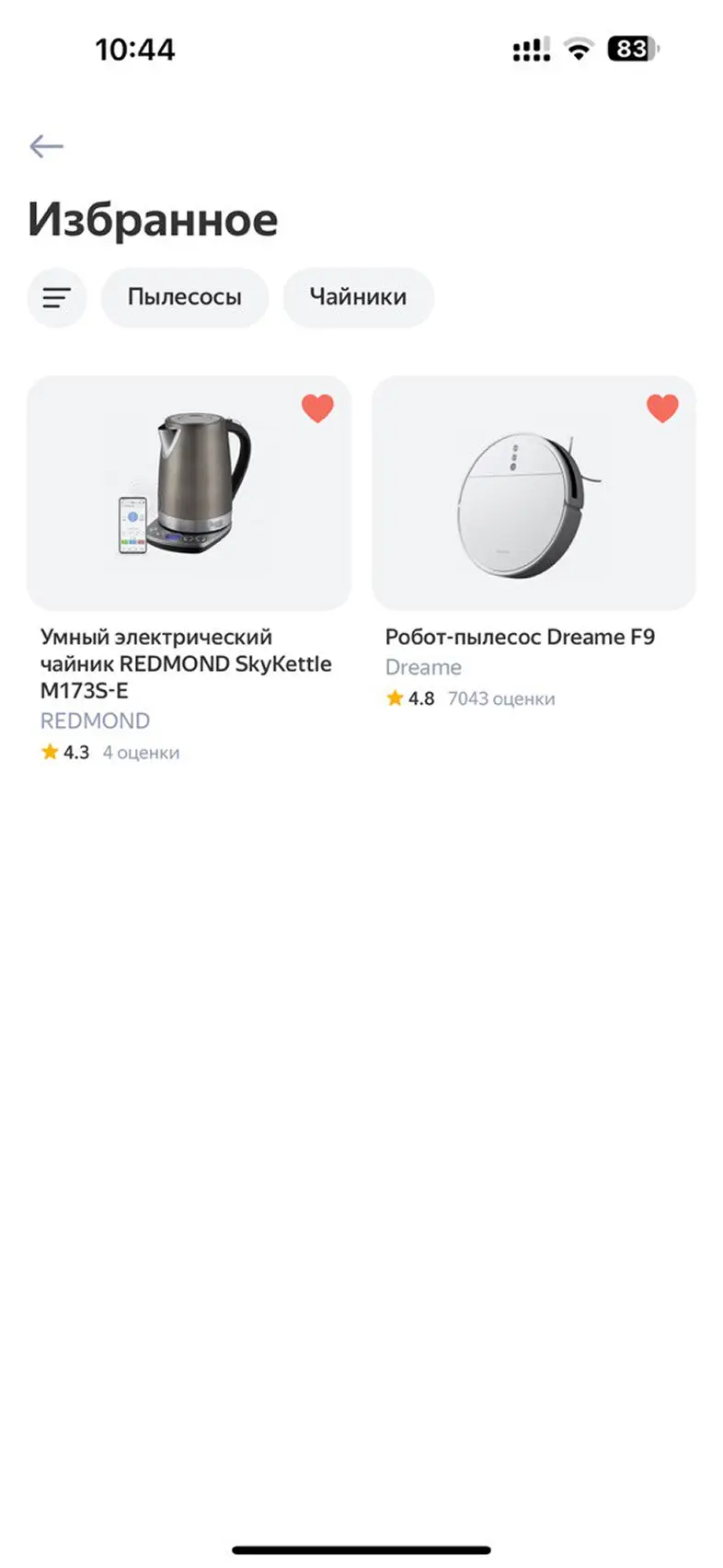This screenshot has width=723, height=1568.
Task: Remove REDMOND kettle from favorites
Action: [317, 408]
